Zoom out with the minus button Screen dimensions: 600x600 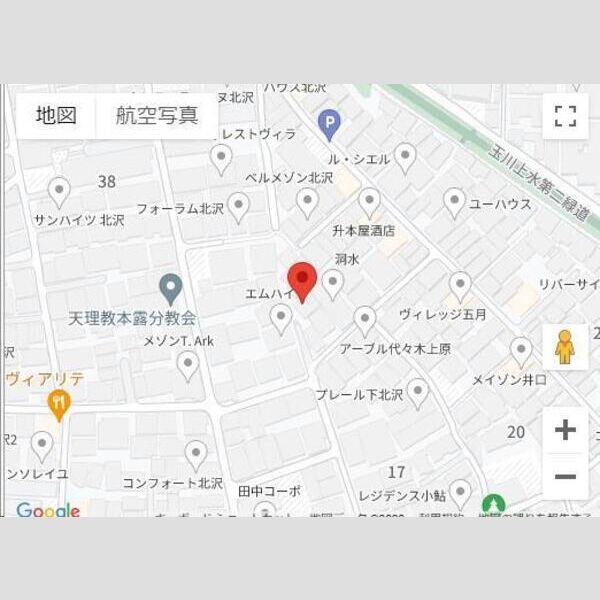(x=565, y=476)
